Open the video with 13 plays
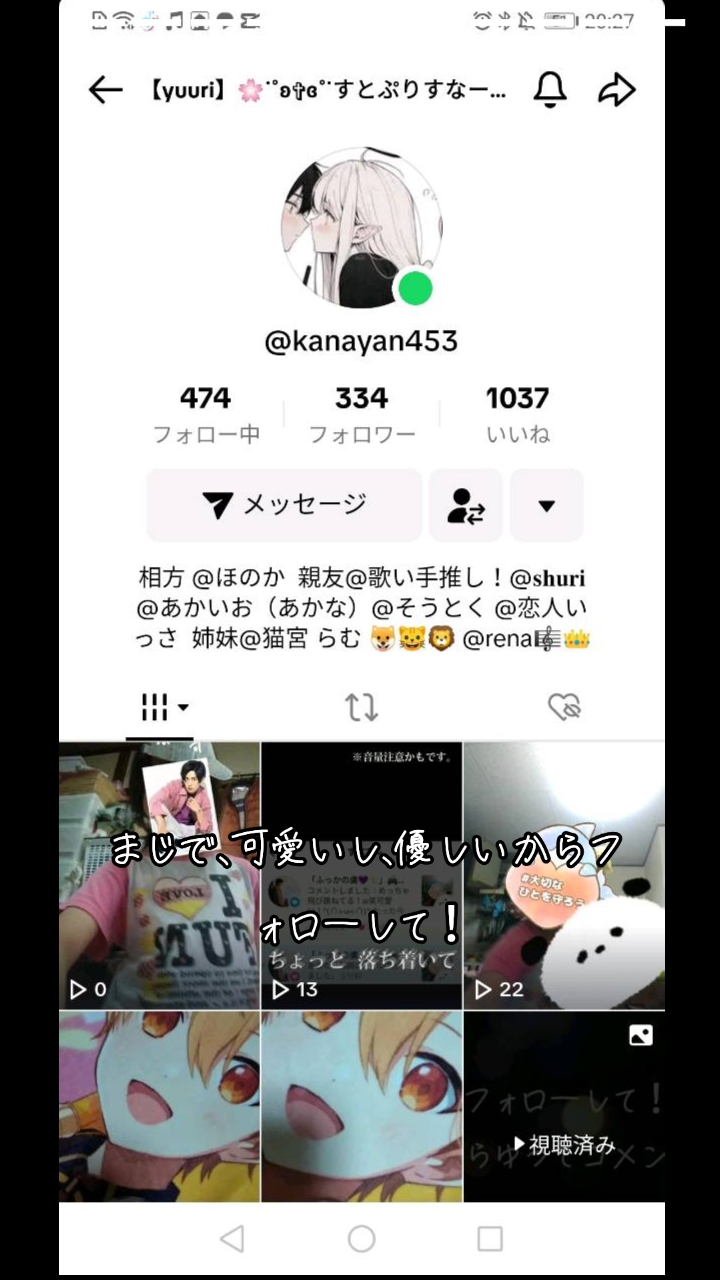The height and width of the screenshot is (1280, 720). 361,875
